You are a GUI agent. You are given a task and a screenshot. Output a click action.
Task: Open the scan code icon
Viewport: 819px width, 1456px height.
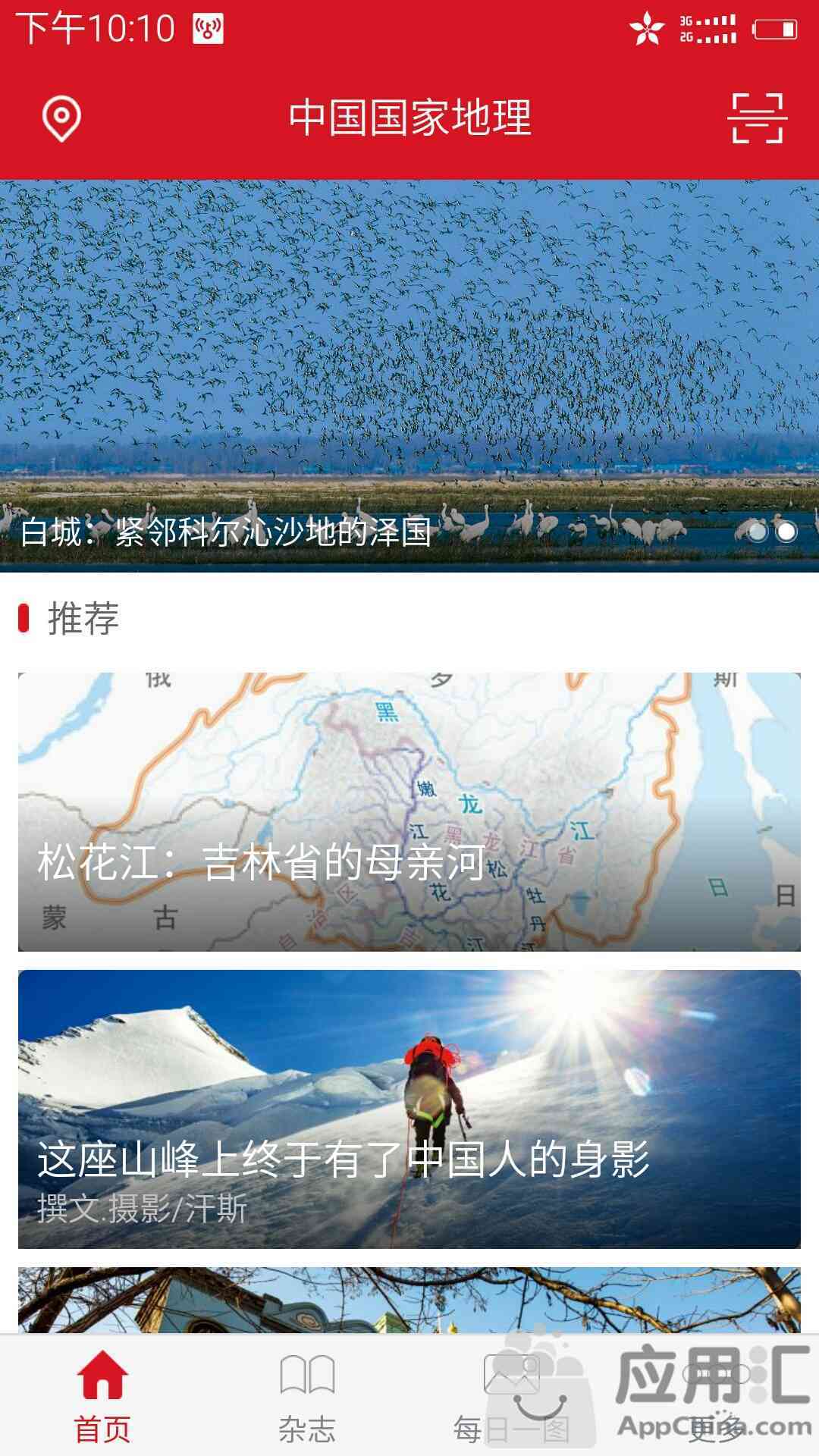tap(757, 118)
